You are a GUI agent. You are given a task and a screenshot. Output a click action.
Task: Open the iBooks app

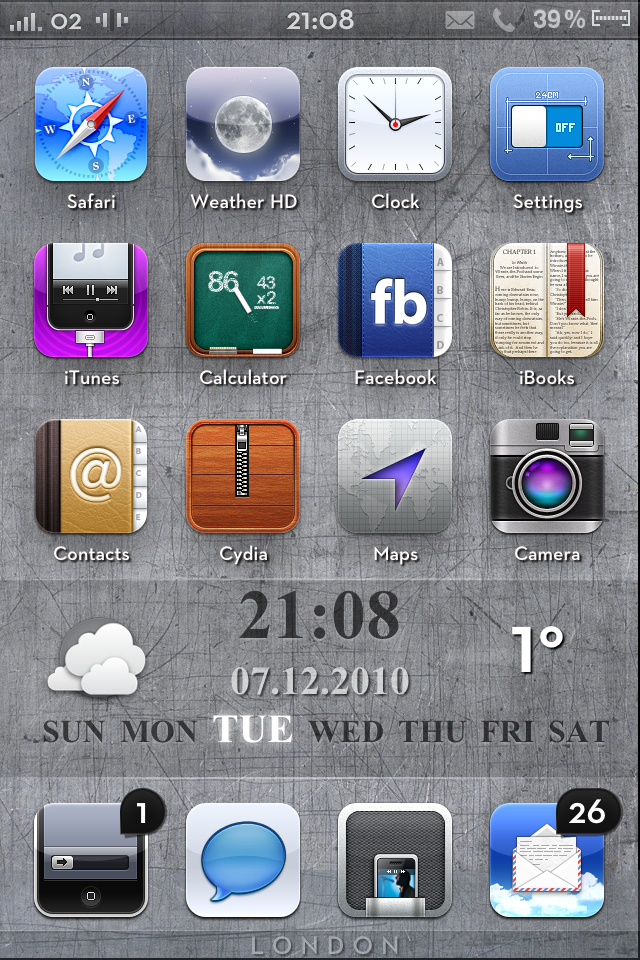point(547,300)
